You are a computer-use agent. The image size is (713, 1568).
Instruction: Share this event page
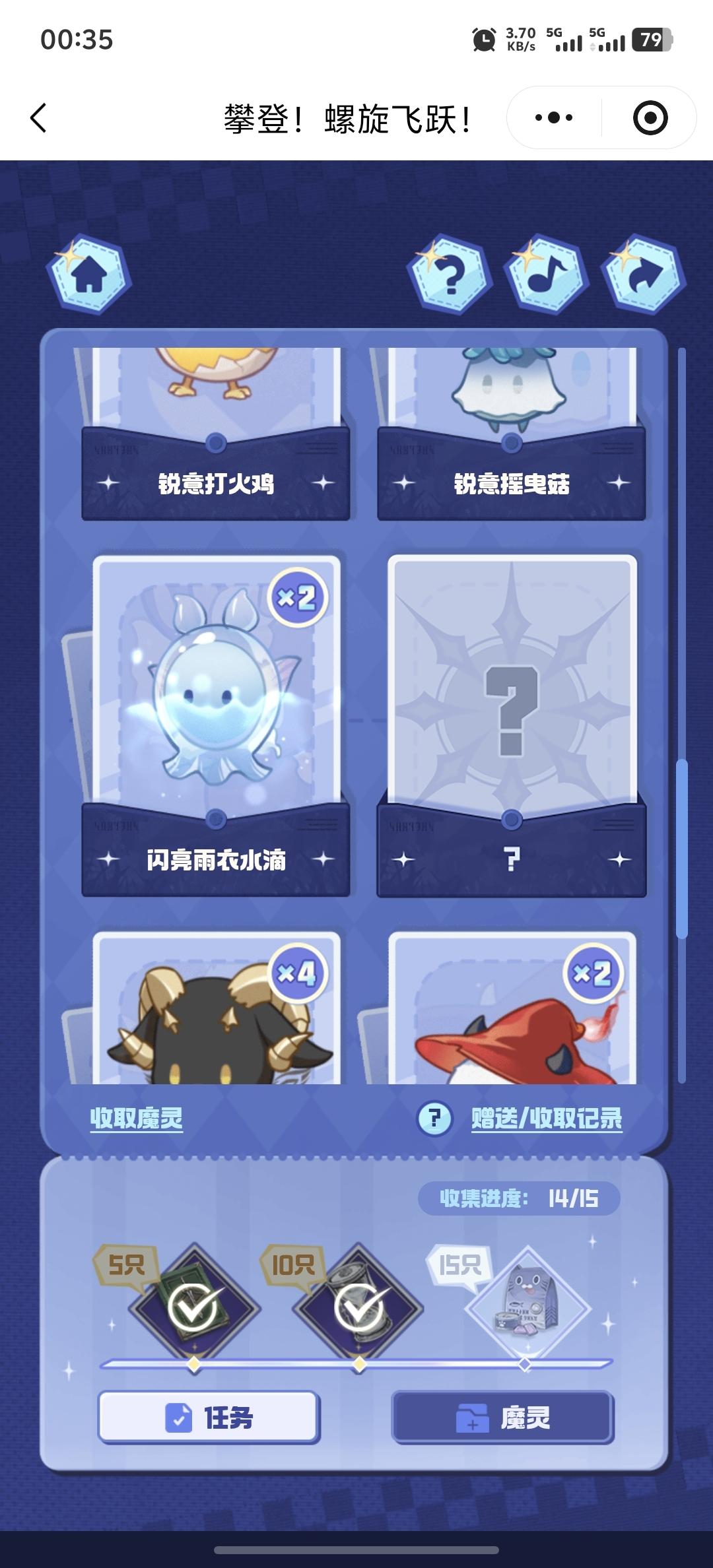click(643, 273)
